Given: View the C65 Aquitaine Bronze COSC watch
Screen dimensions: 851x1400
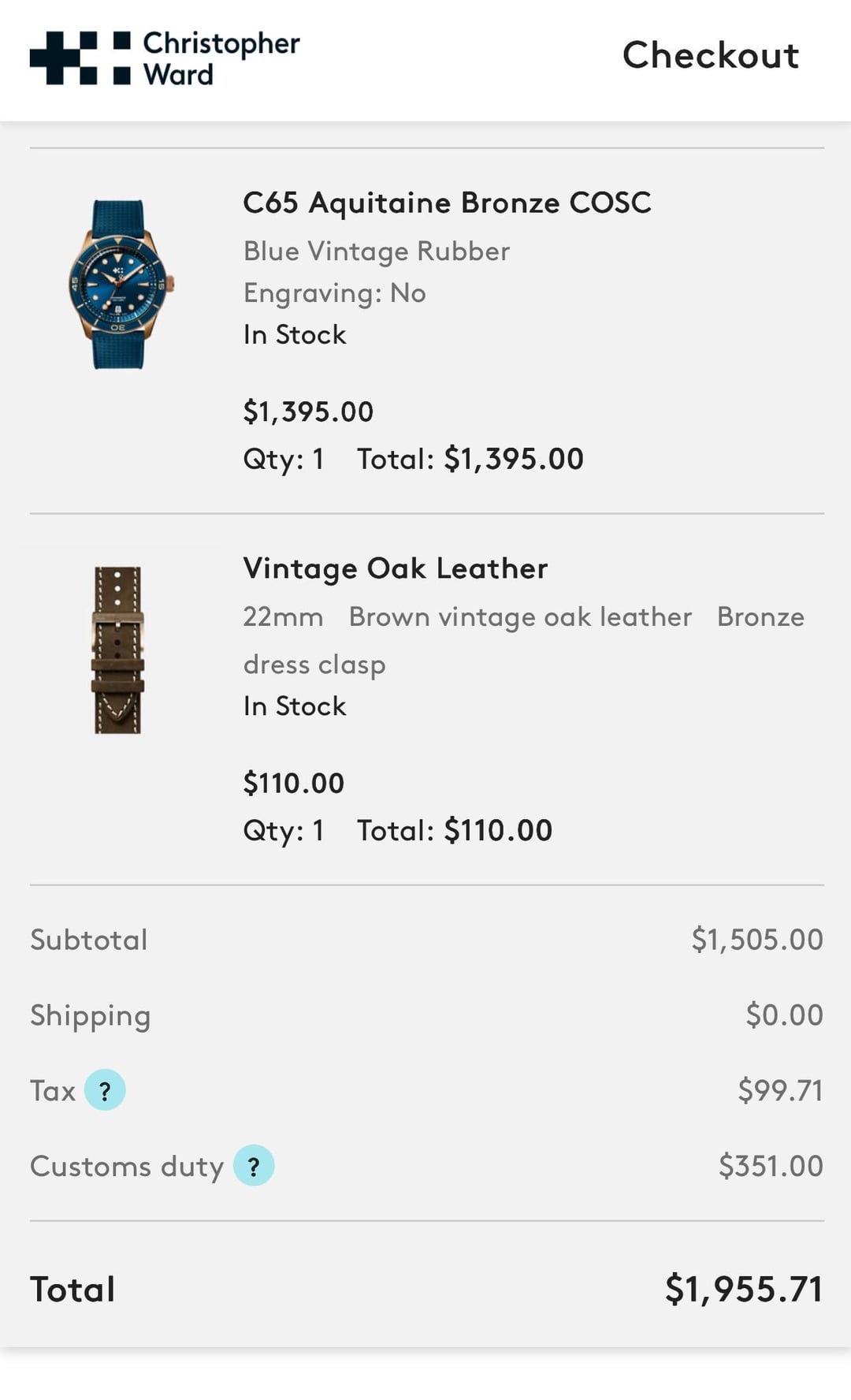Looking at the screenshot, I should coord(447,203).
